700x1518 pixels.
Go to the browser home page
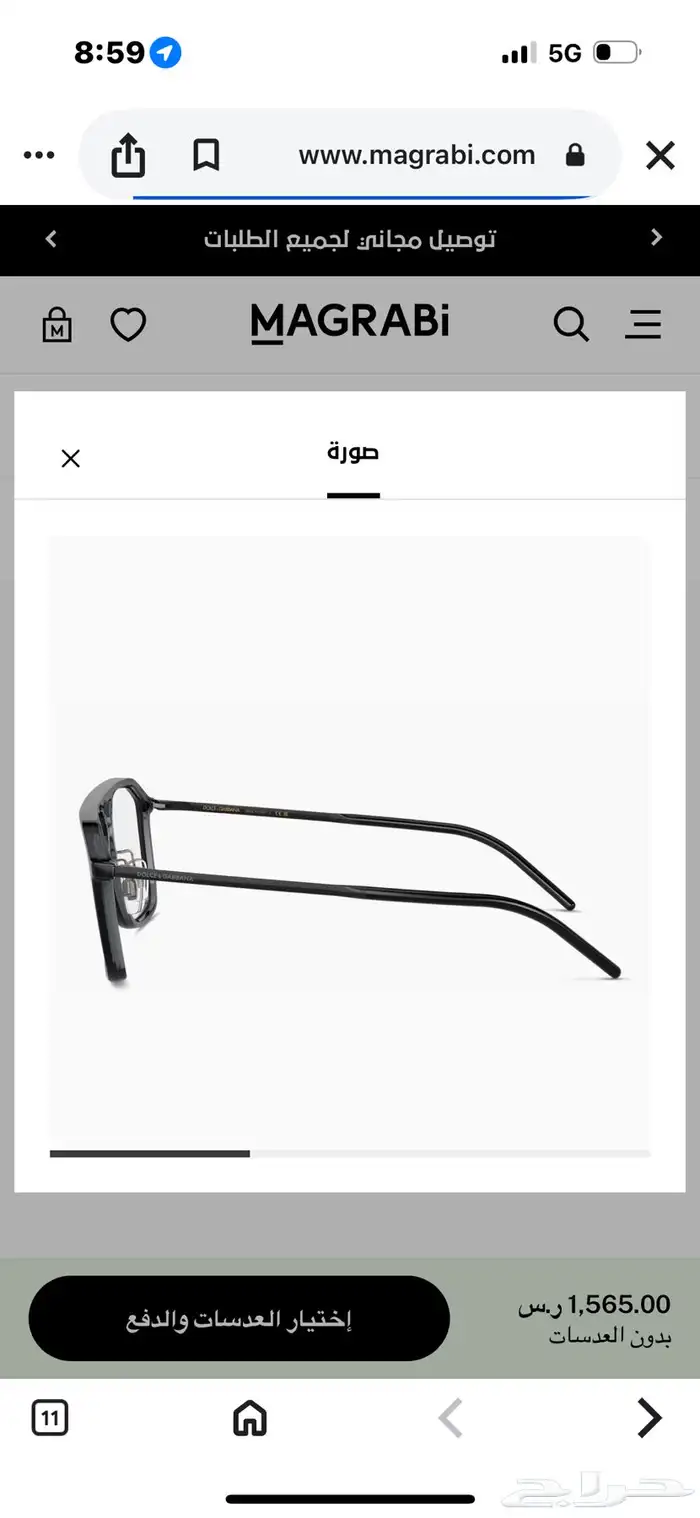click(249, 1417)
